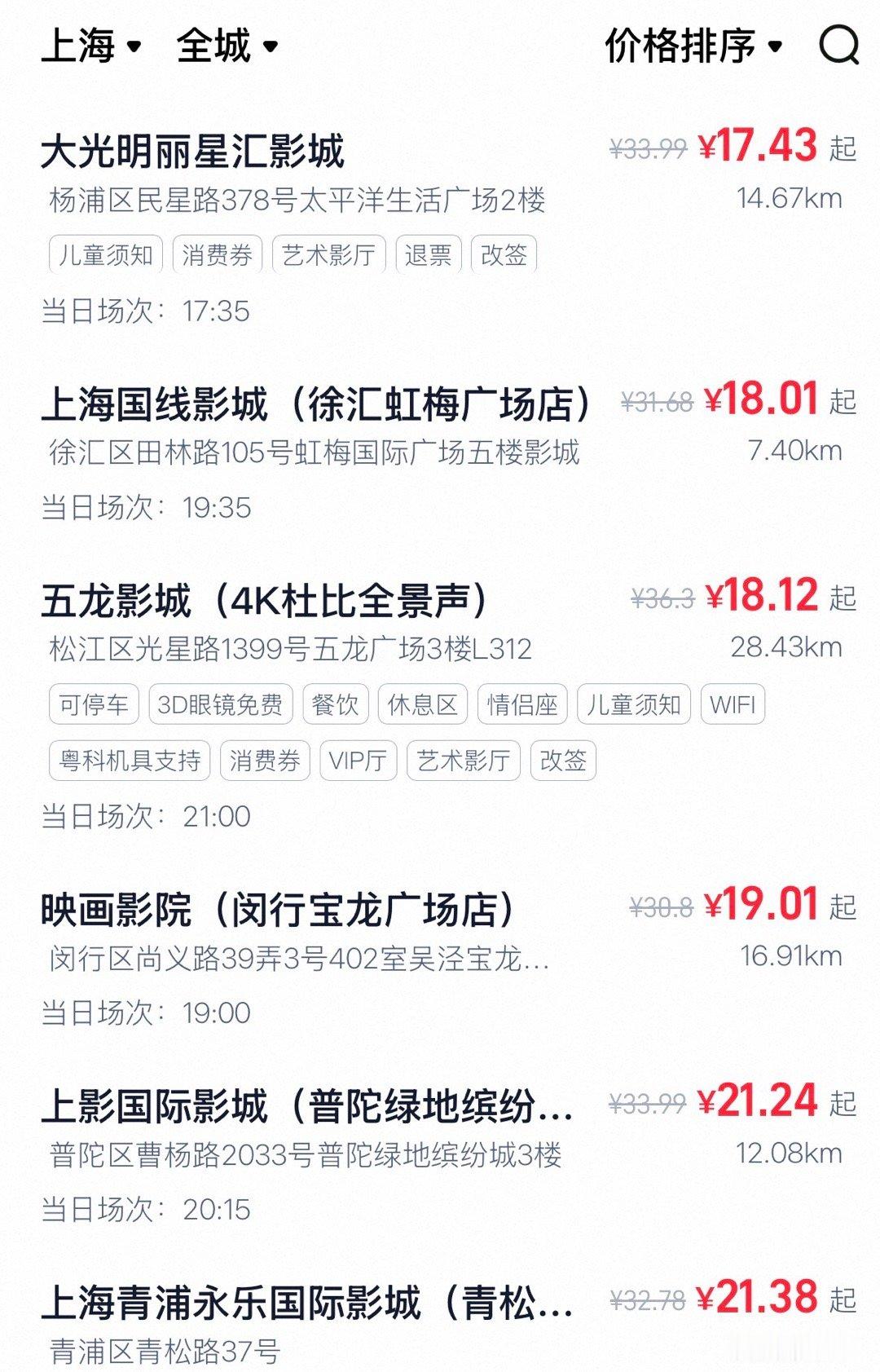Screen dimensions: 880x1372
Task: Click the VIP厅 tag chip
Action: 359,760
